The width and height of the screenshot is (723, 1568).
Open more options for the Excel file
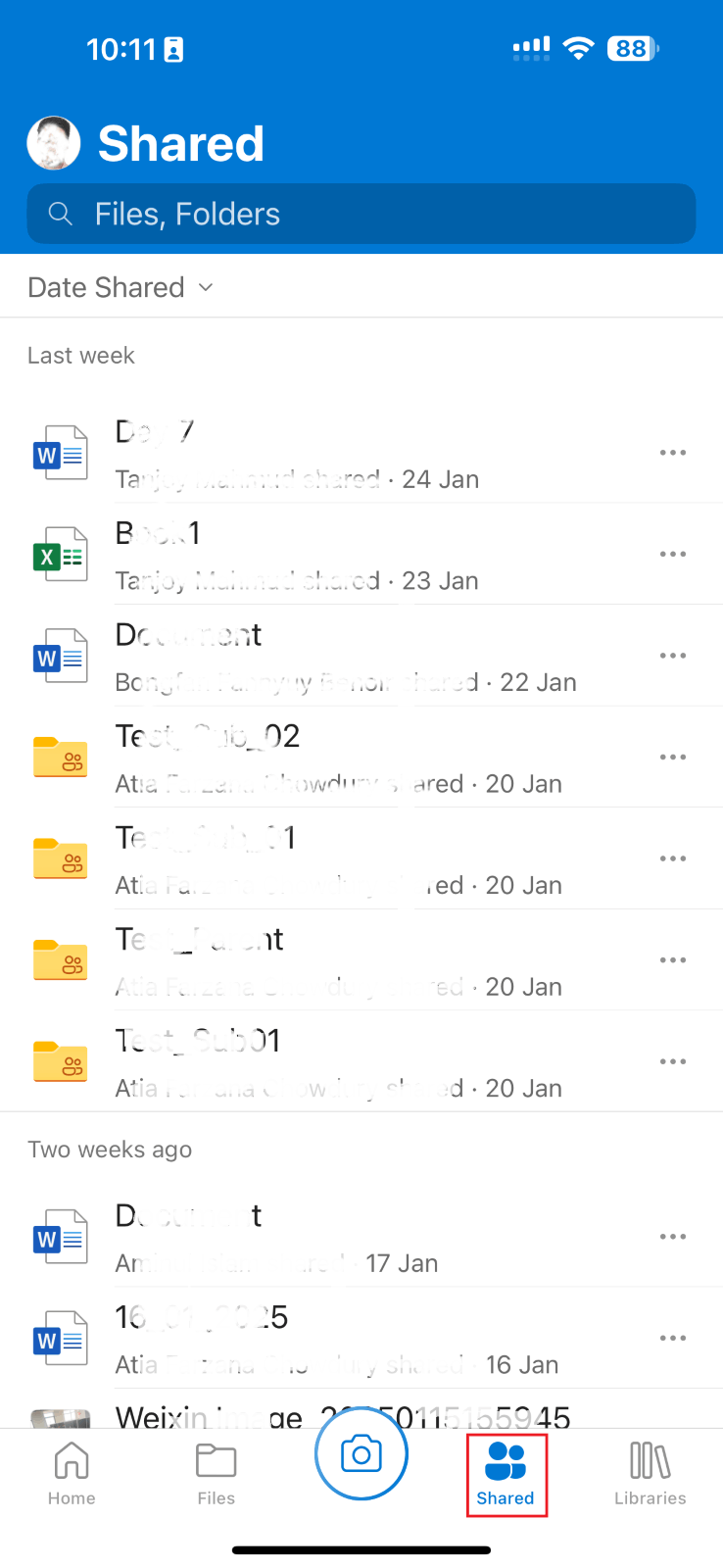[673, 555]
